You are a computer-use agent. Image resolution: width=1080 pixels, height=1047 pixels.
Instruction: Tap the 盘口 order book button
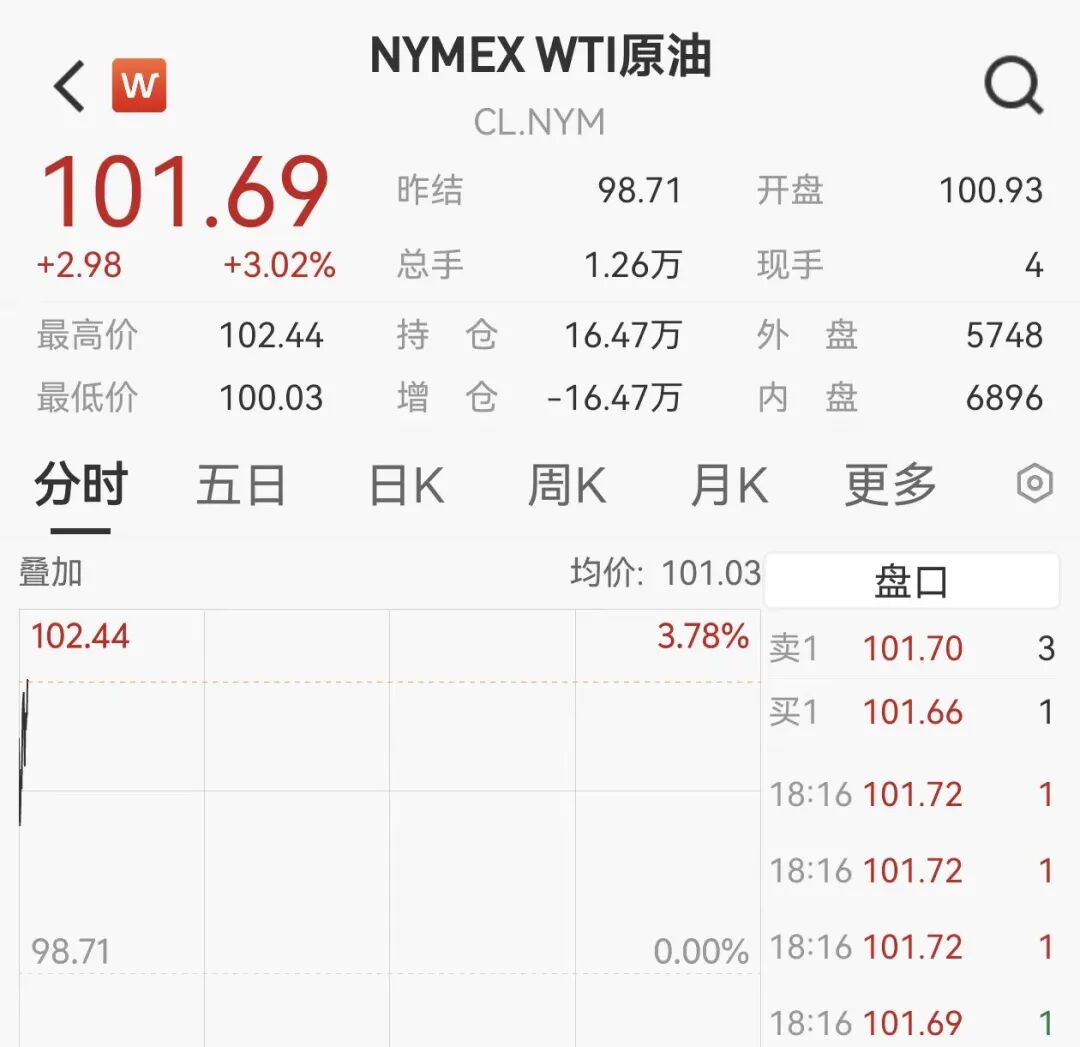[911, 581]
